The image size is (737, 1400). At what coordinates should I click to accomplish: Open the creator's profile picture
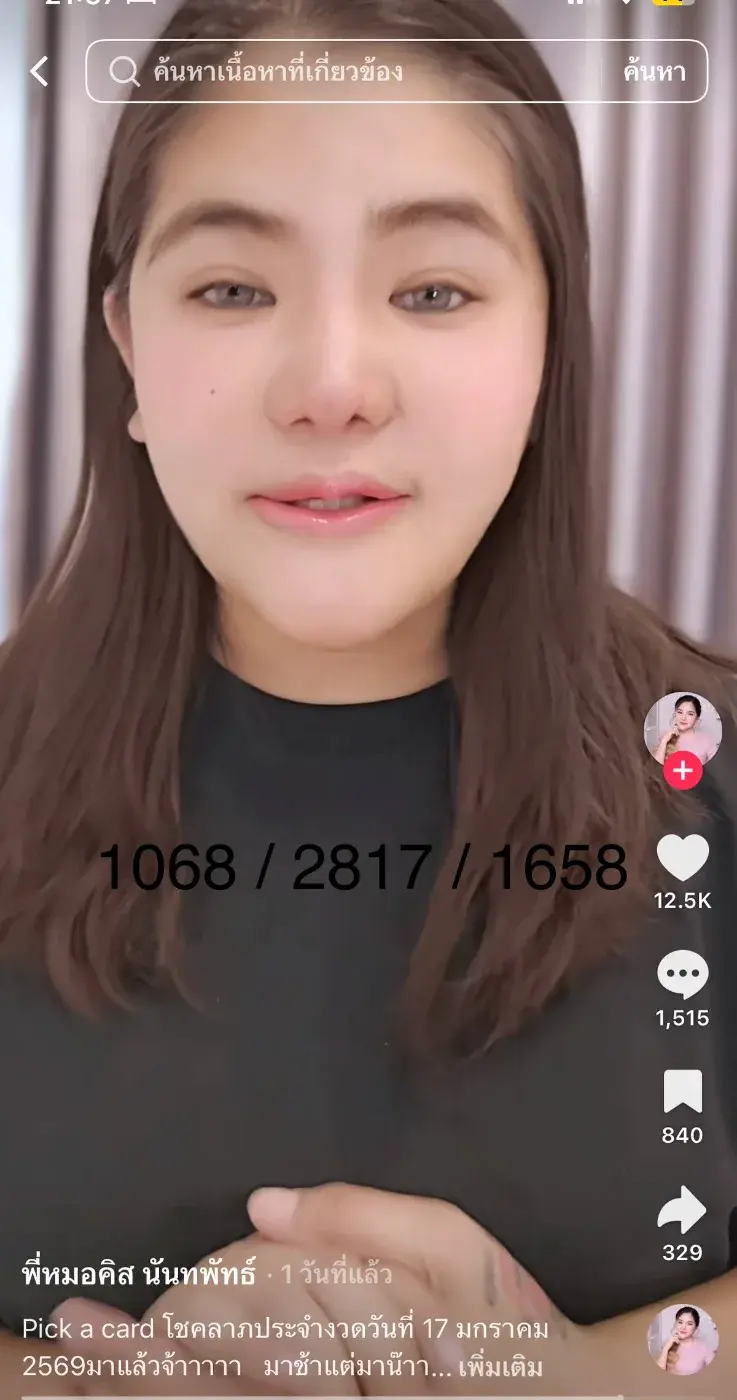[682, 728]
